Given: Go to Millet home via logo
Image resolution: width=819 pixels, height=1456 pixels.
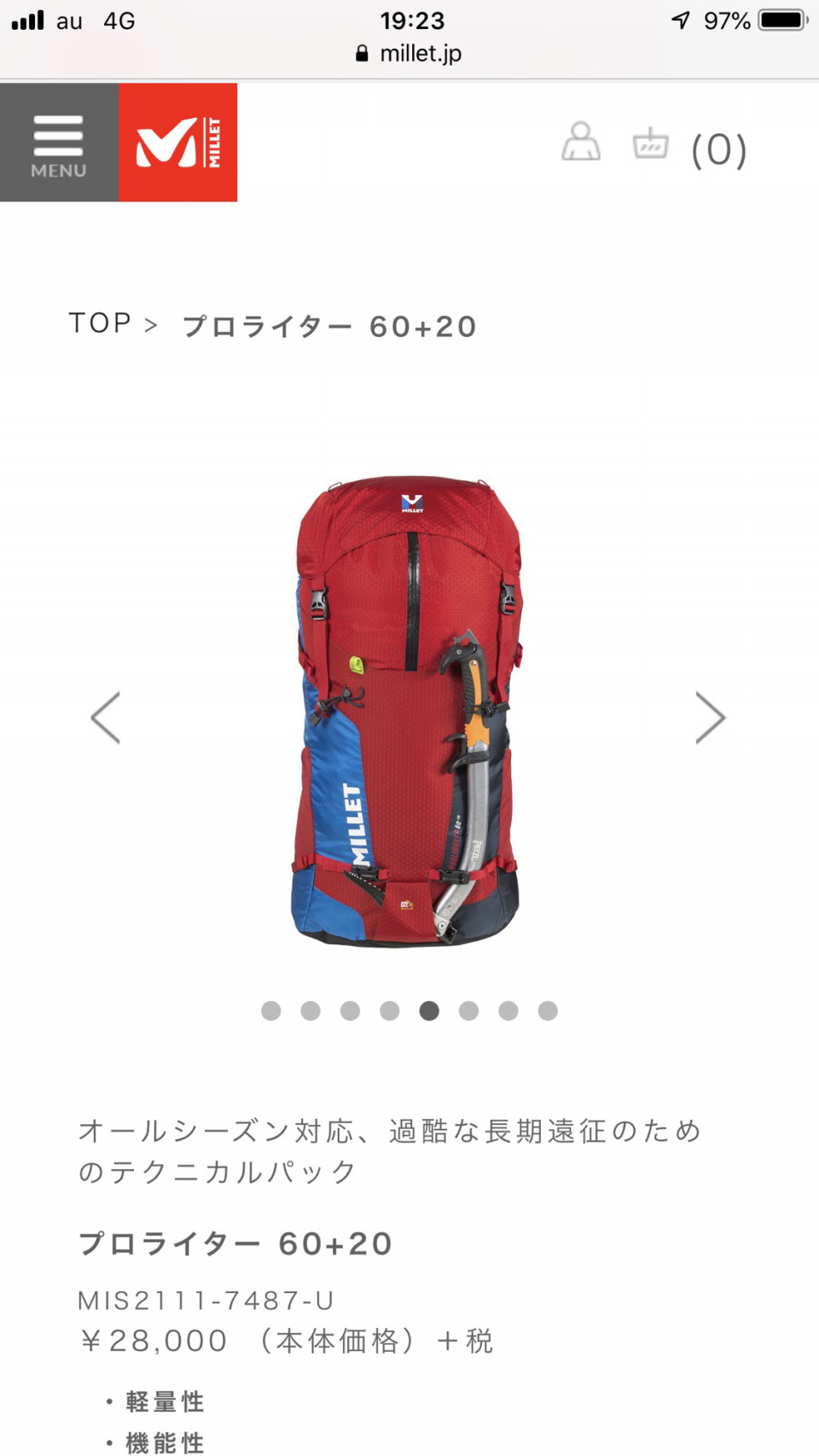Looking at the screenshot, I should (177, 143).
